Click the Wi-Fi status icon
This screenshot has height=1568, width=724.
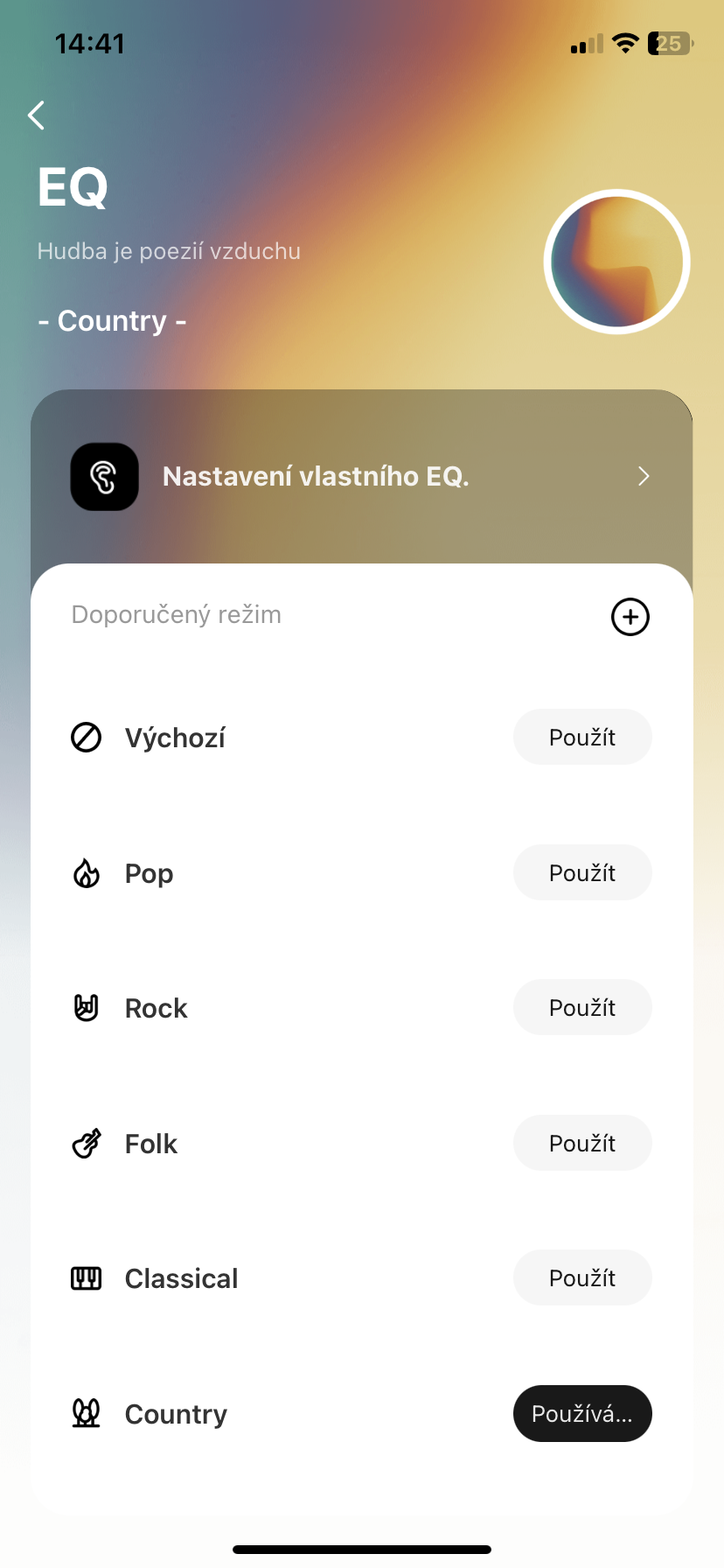624,43
